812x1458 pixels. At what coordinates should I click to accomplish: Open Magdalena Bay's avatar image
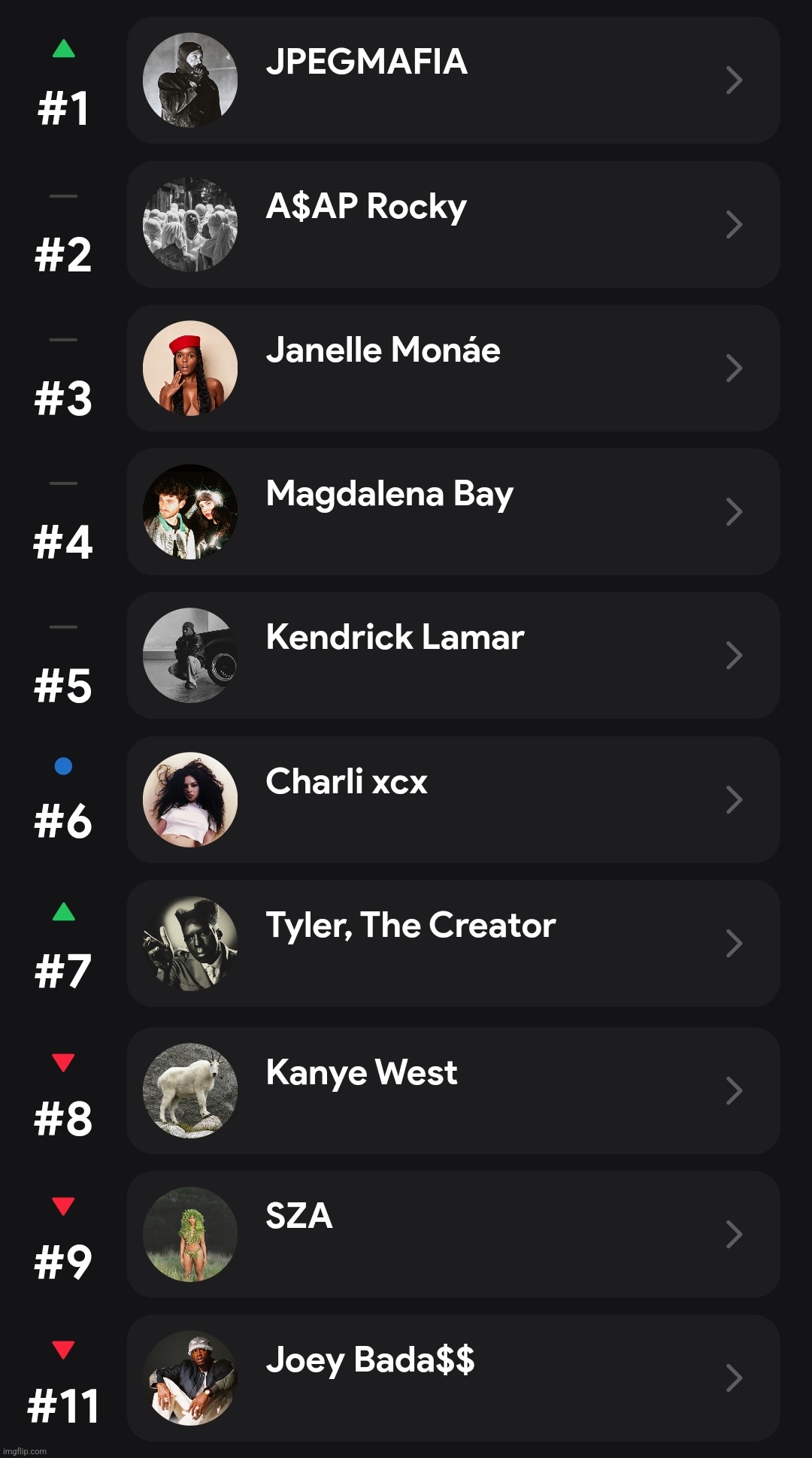coord(189,512)
